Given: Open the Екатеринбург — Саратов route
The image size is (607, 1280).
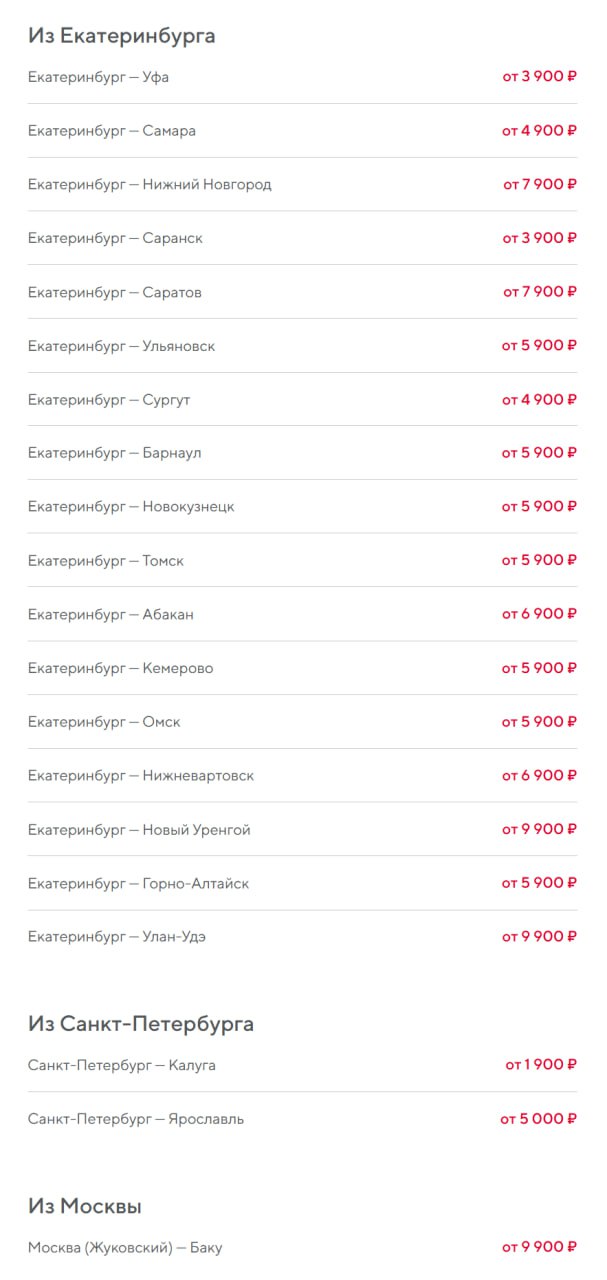Looking at the screenshot, I should [x=115, y=293].
